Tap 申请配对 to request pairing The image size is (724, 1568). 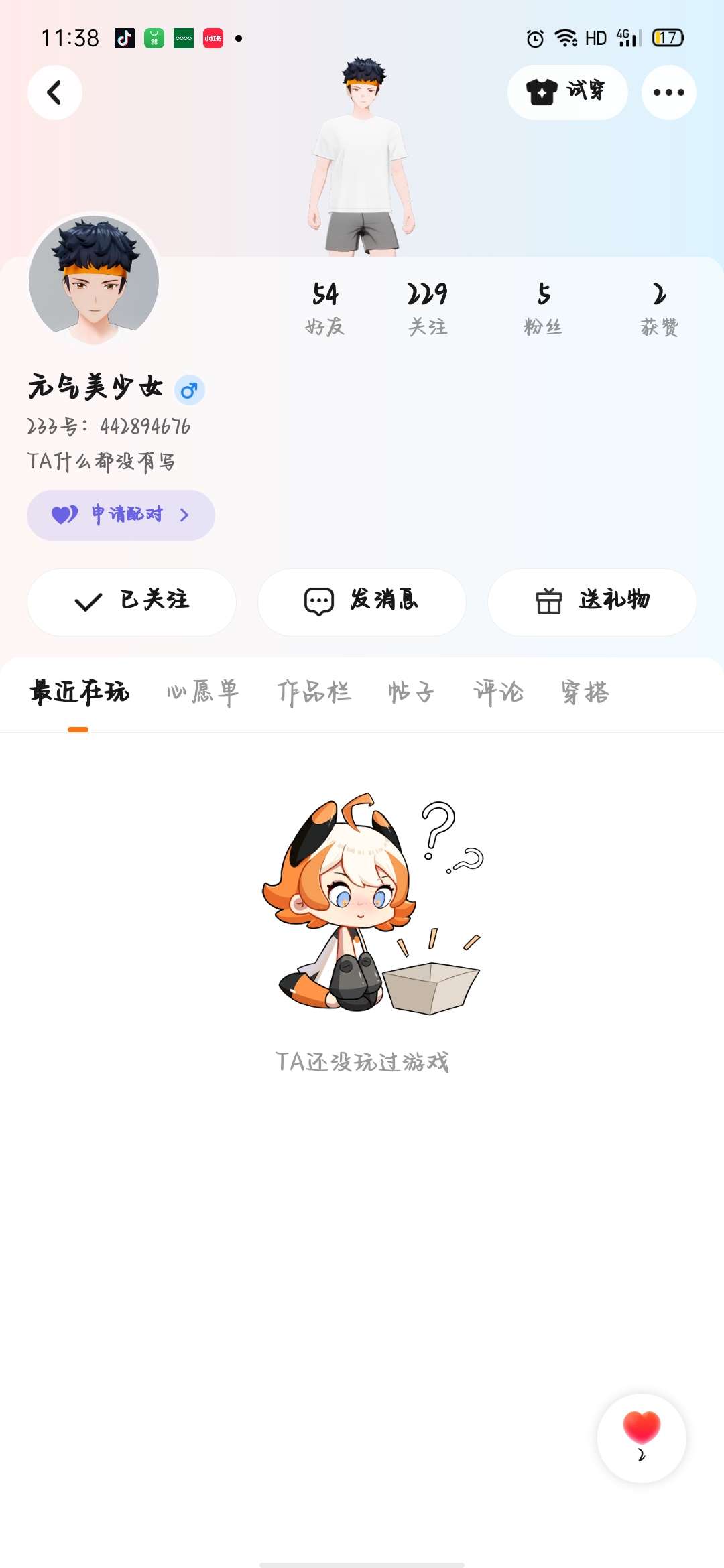121,515
